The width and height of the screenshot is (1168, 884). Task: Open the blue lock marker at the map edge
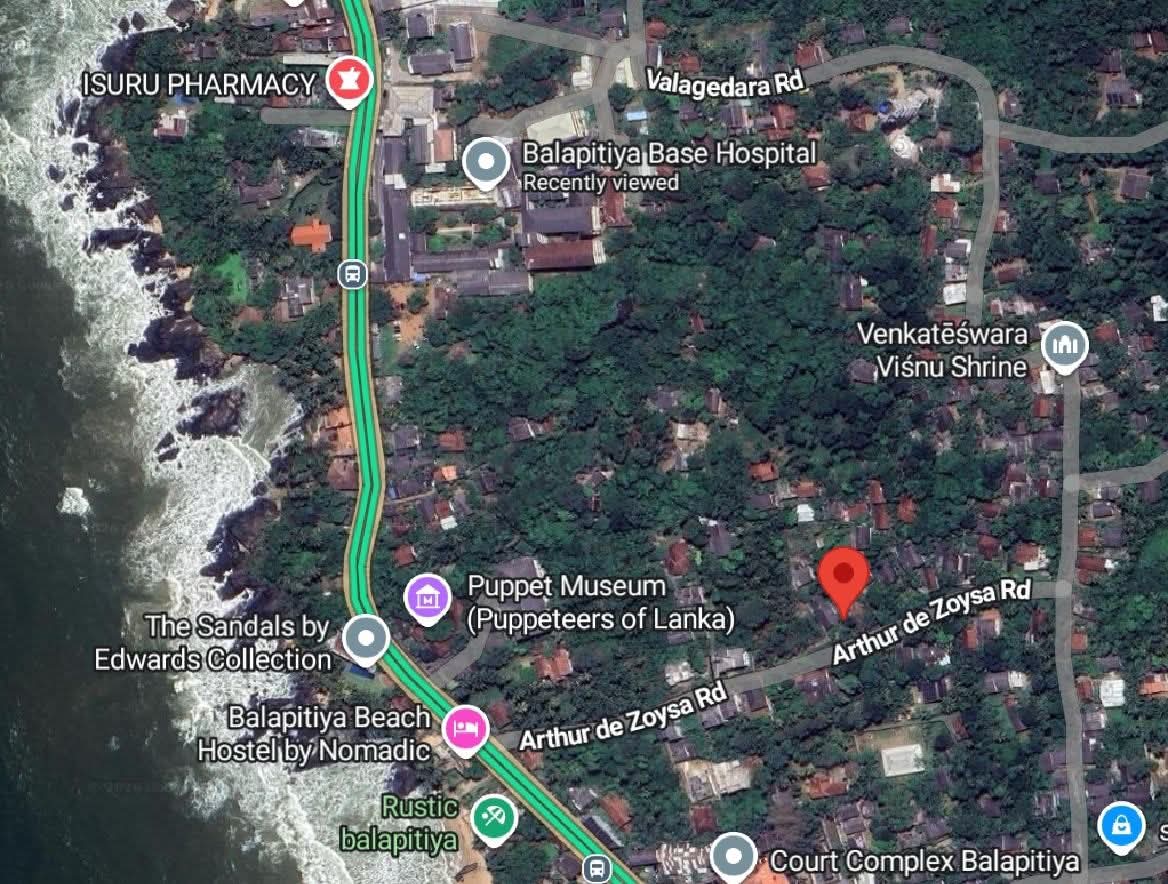(x=1120, y=826)
